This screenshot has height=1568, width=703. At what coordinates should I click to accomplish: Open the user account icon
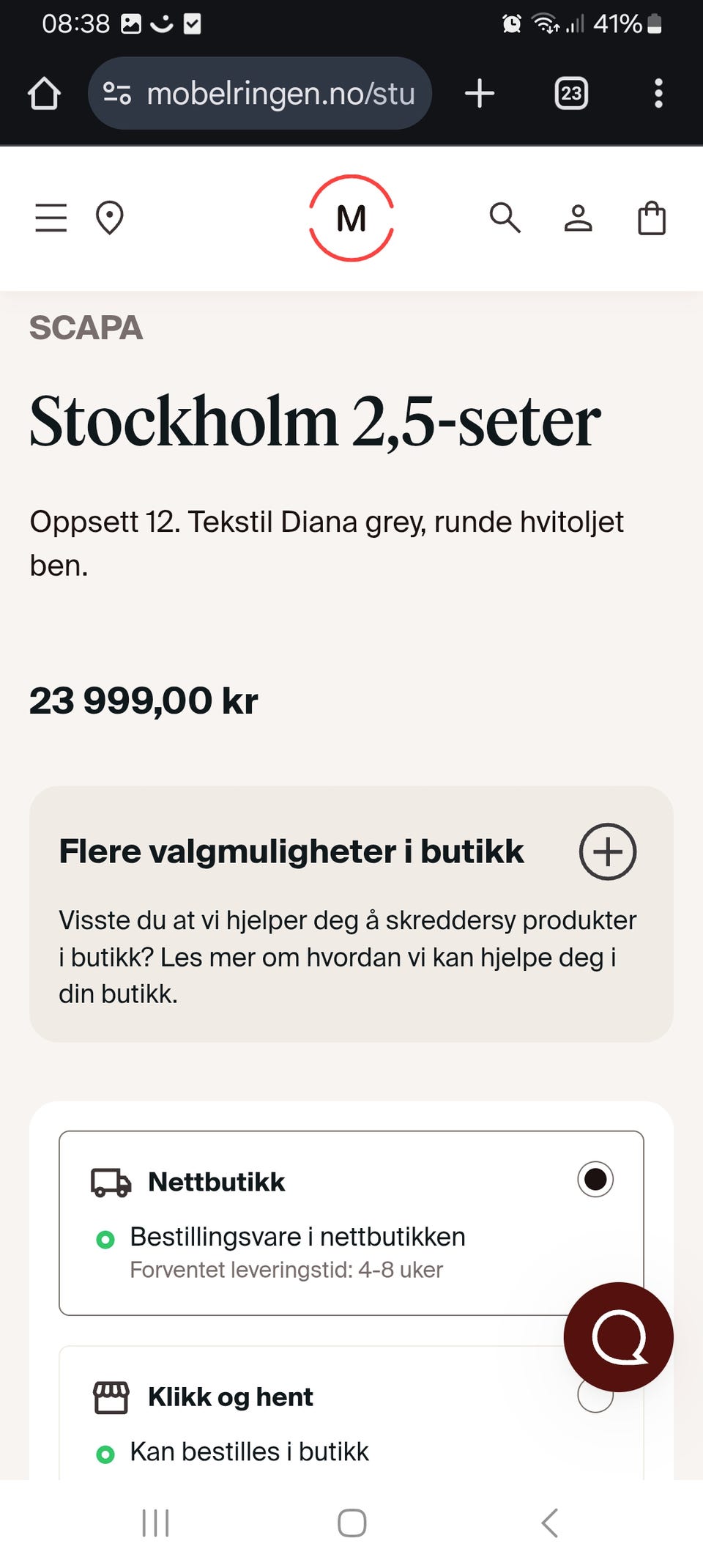tap(579, 218)
